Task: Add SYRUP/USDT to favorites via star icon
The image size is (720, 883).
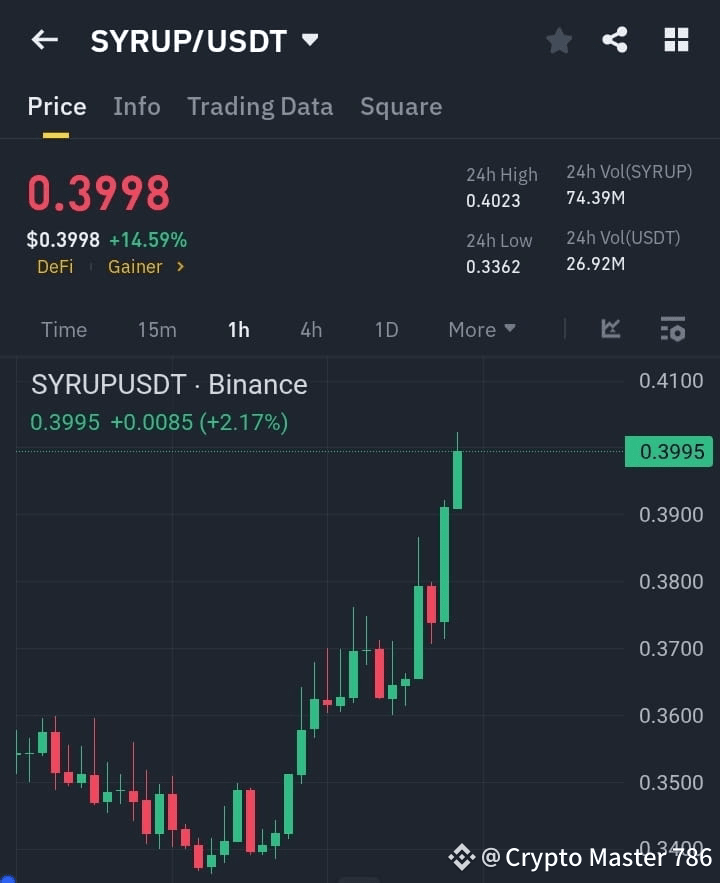Action: pos(558,40)
